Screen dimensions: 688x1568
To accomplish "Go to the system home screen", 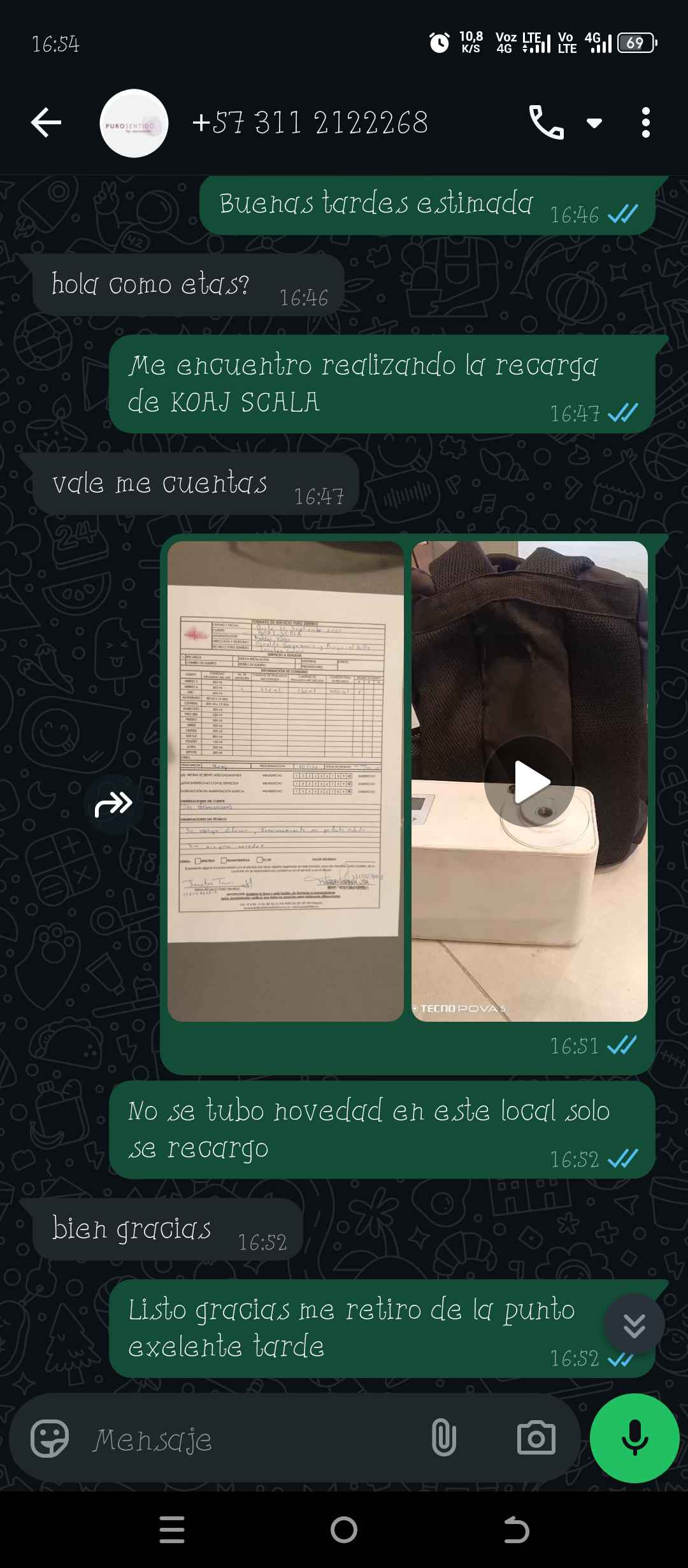I will click(344, 1530).
